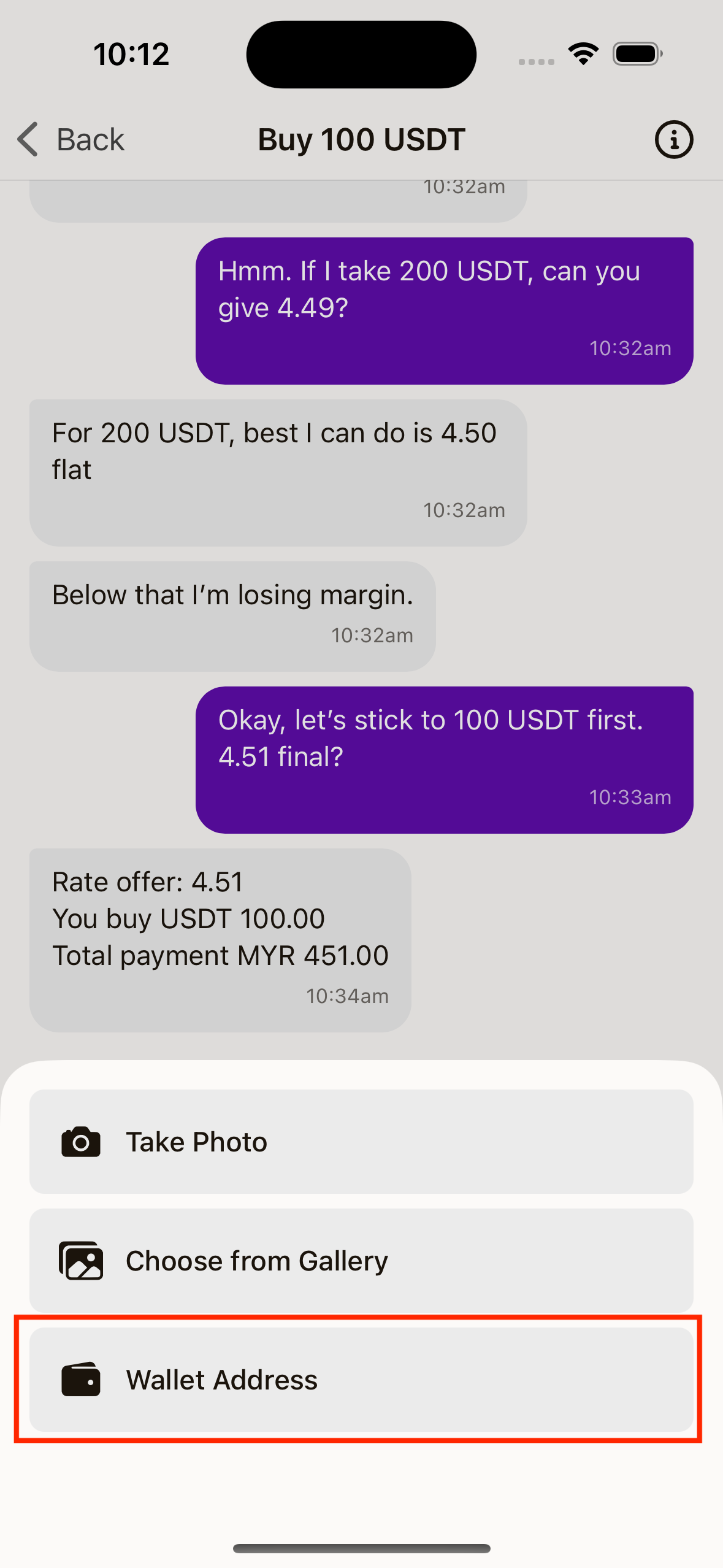The width and height of the screenshot is (723, 1568).
Task: Choose the Wallet Address option
Action: [361, 1380]
